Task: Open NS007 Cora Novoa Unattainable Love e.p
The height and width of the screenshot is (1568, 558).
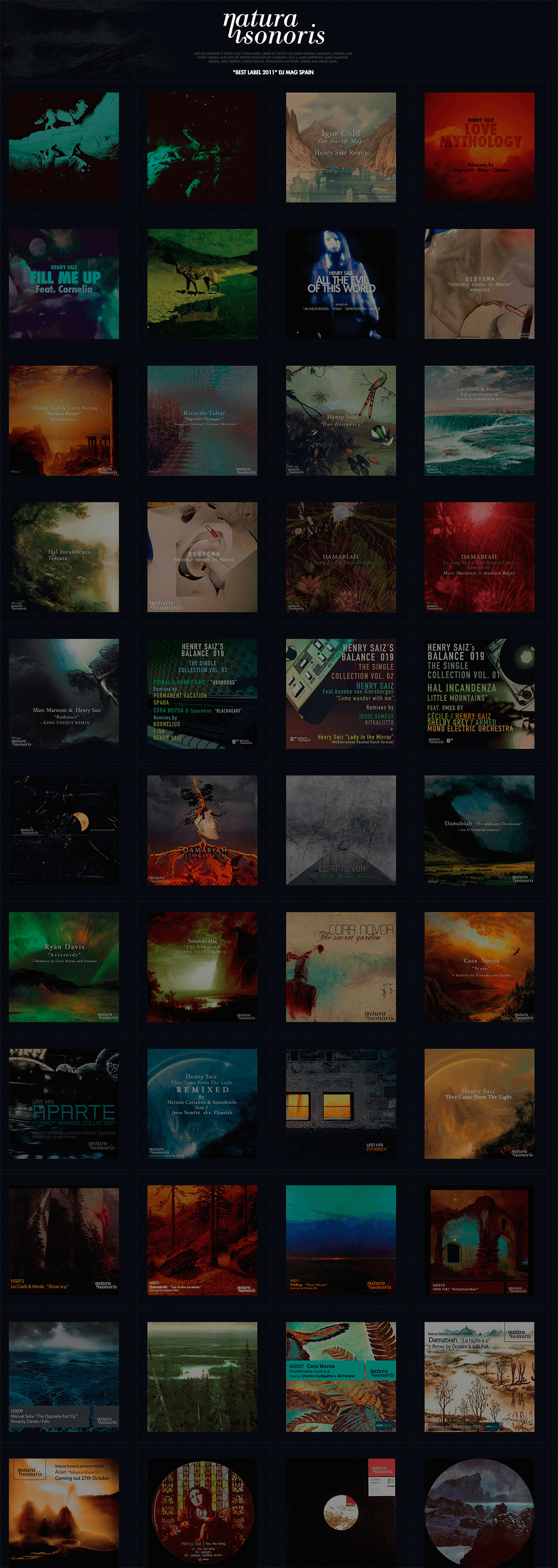Action: pos(341,1376)
